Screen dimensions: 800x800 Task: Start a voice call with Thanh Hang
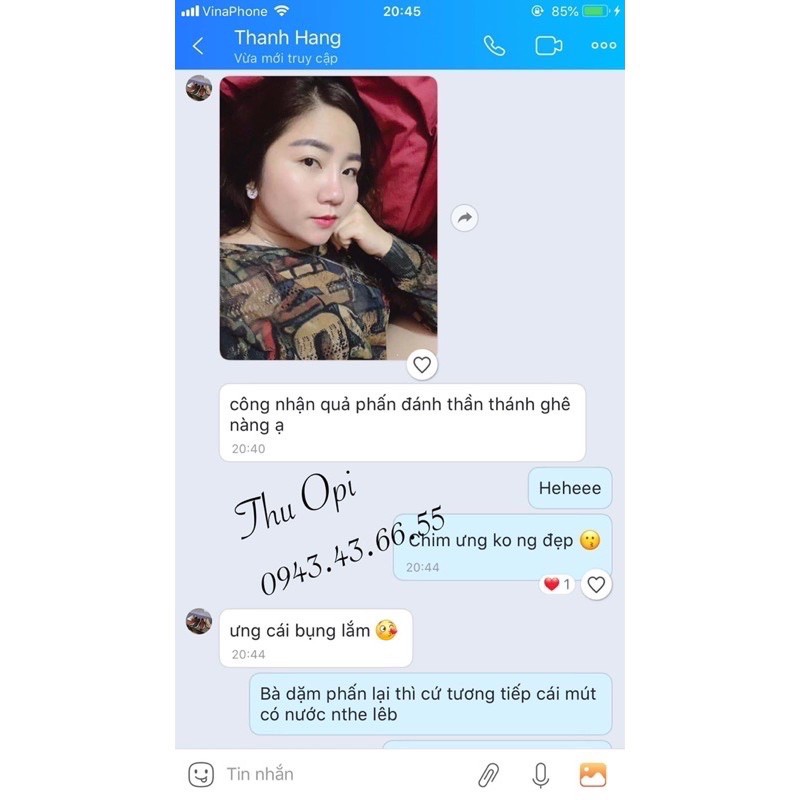pyautogui.click(x=494, y=46)
